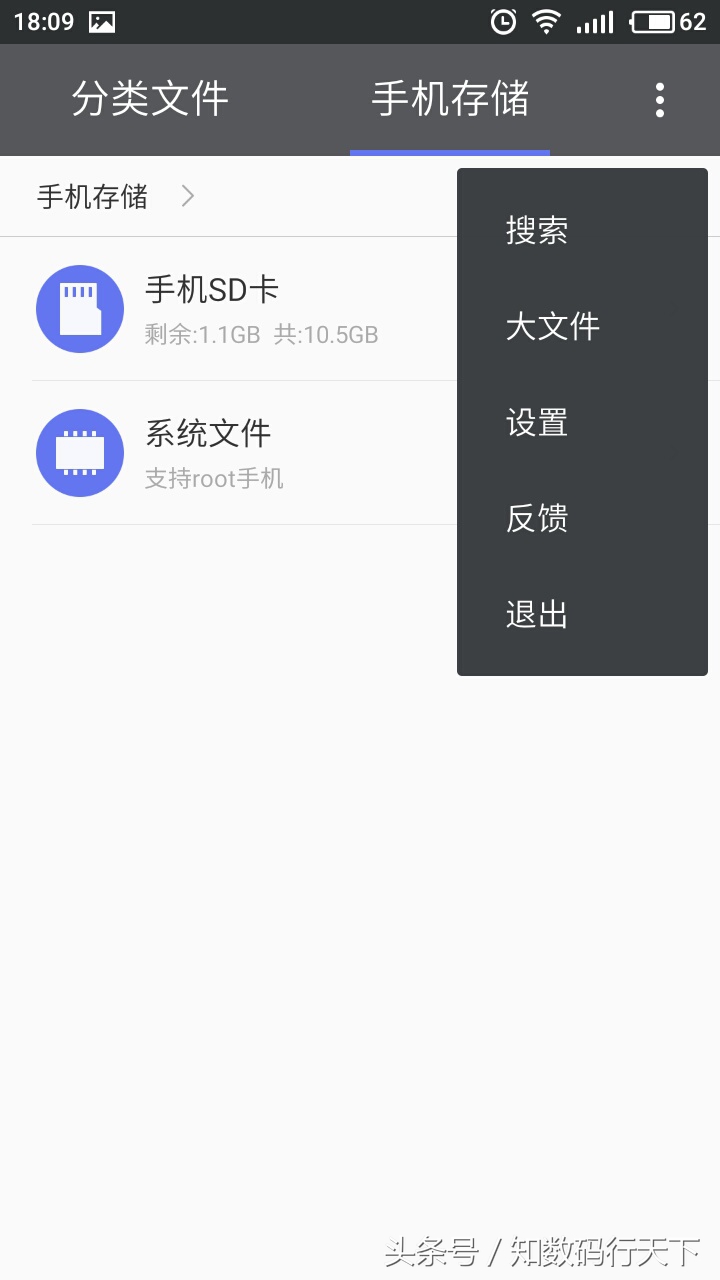Open the 手机SD卡 storage icon
720x1280 pixels.
pyautogui.click(x=80, y=308)
